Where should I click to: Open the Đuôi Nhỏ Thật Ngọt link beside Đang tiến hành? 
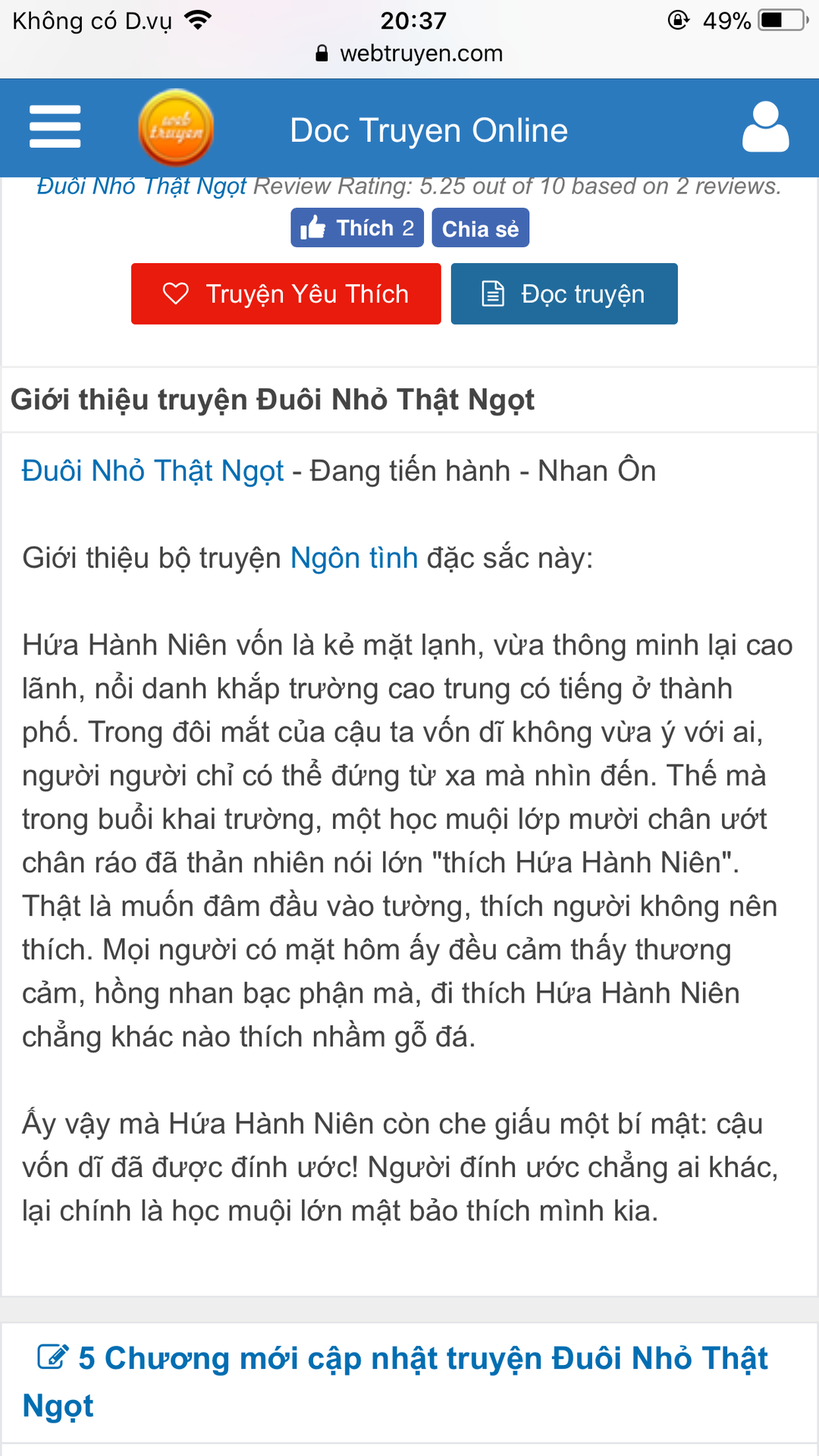pyautogui.click(x=152, y=471)
